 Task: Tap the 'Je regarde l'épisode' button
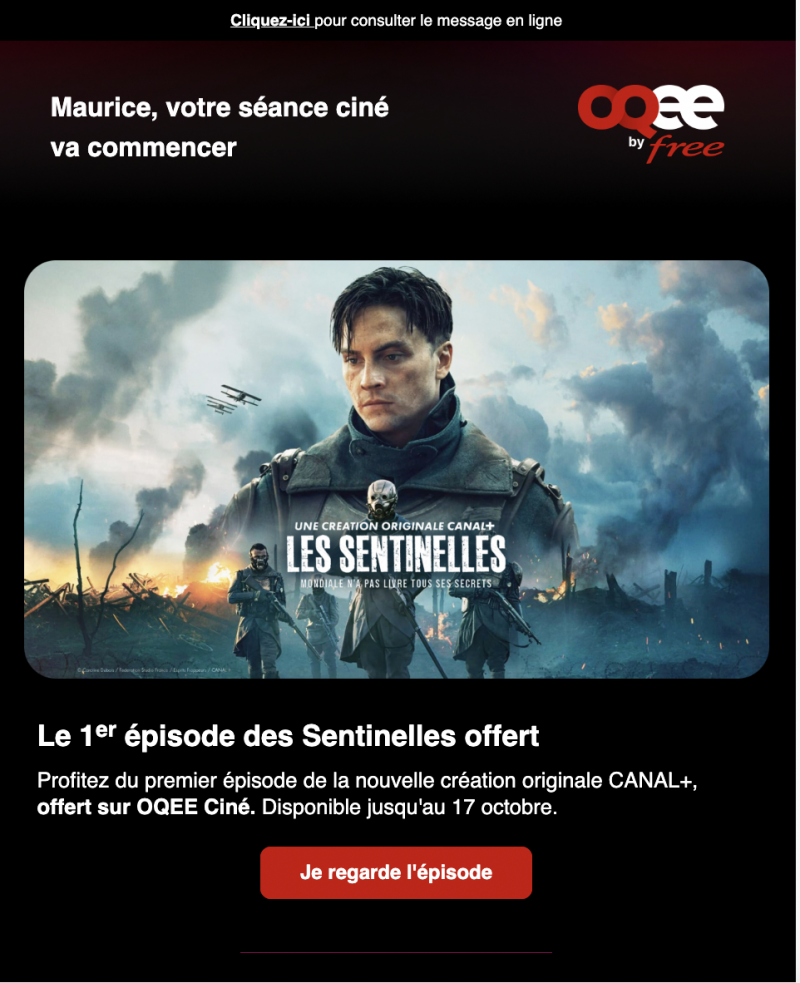(396, 872)
